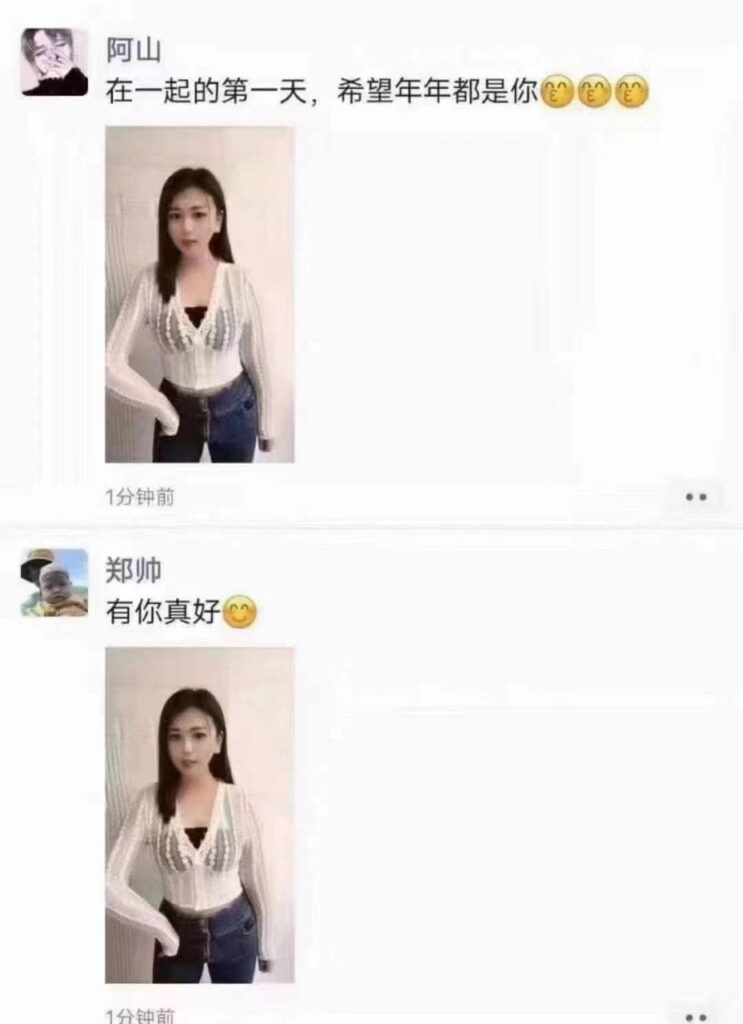Open like/comment menu on 郑帅's post
743x1024 pixels.
[x=696, y=1014]
